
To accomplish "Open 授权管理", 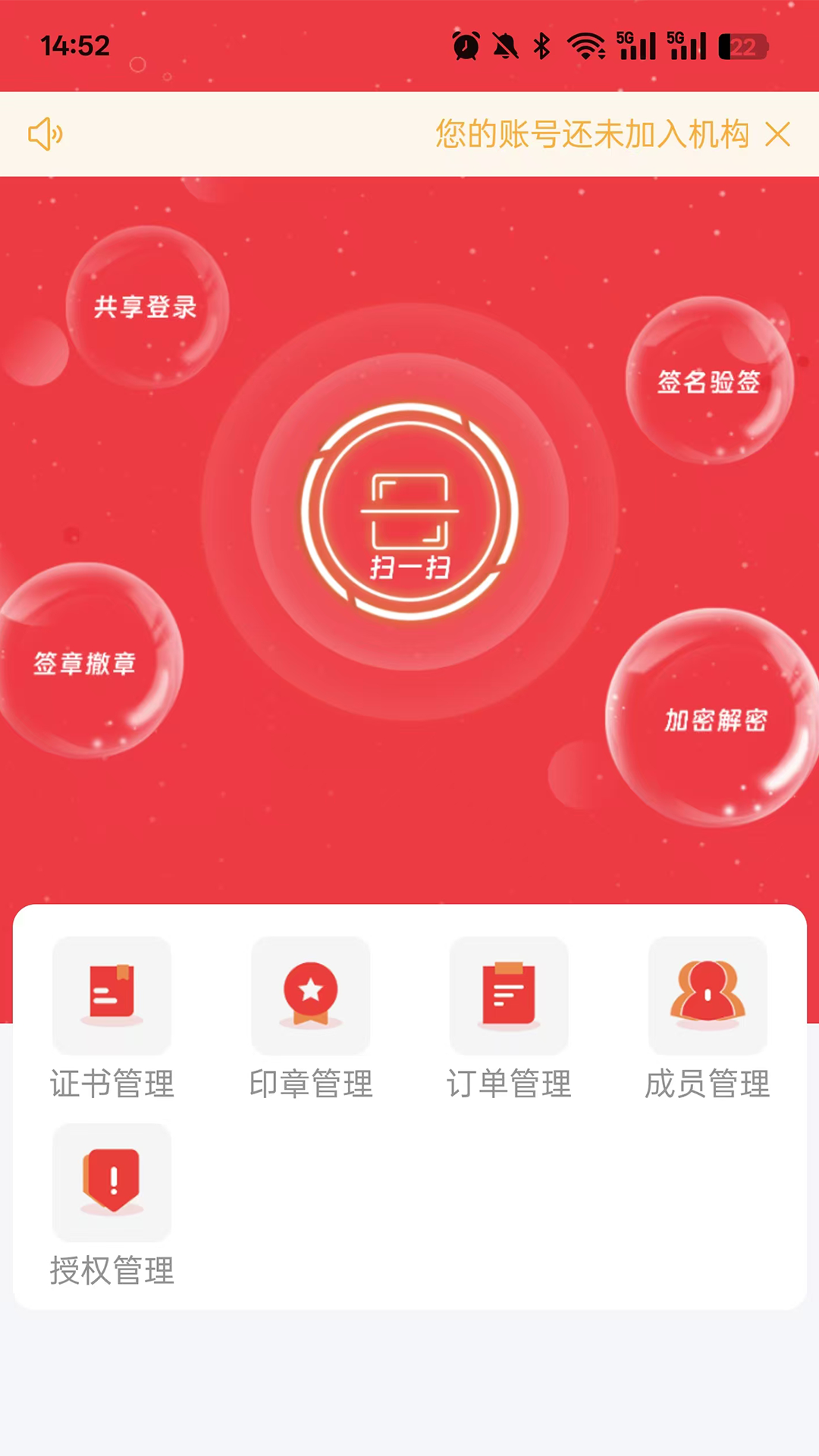I will (x=112, y=1205).
